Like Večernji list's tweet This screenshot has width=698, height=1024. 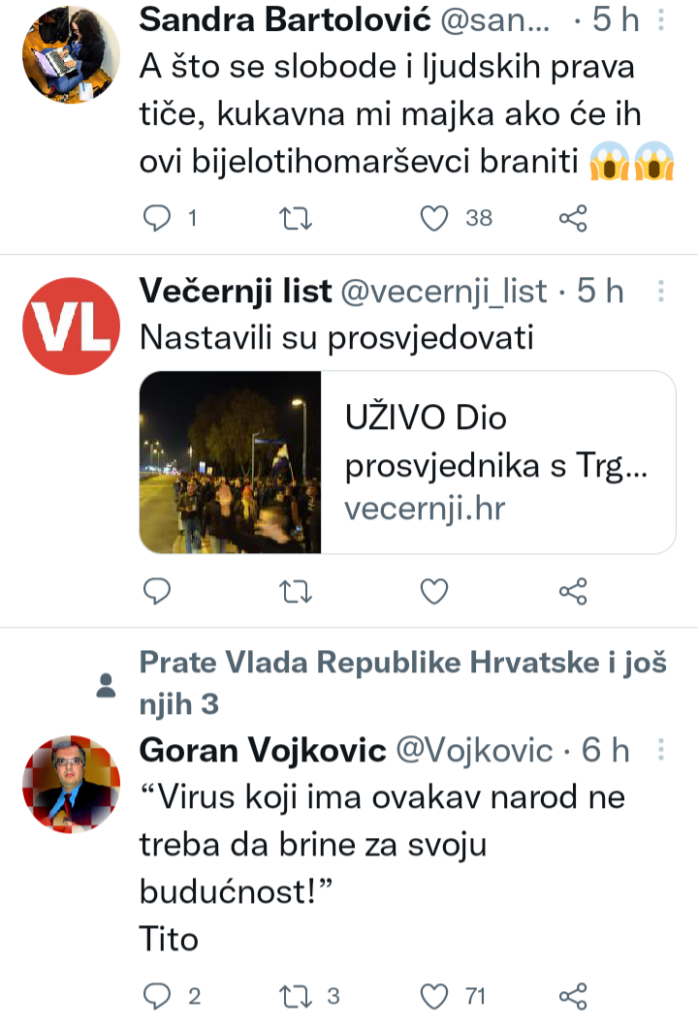tap(434, 592)
